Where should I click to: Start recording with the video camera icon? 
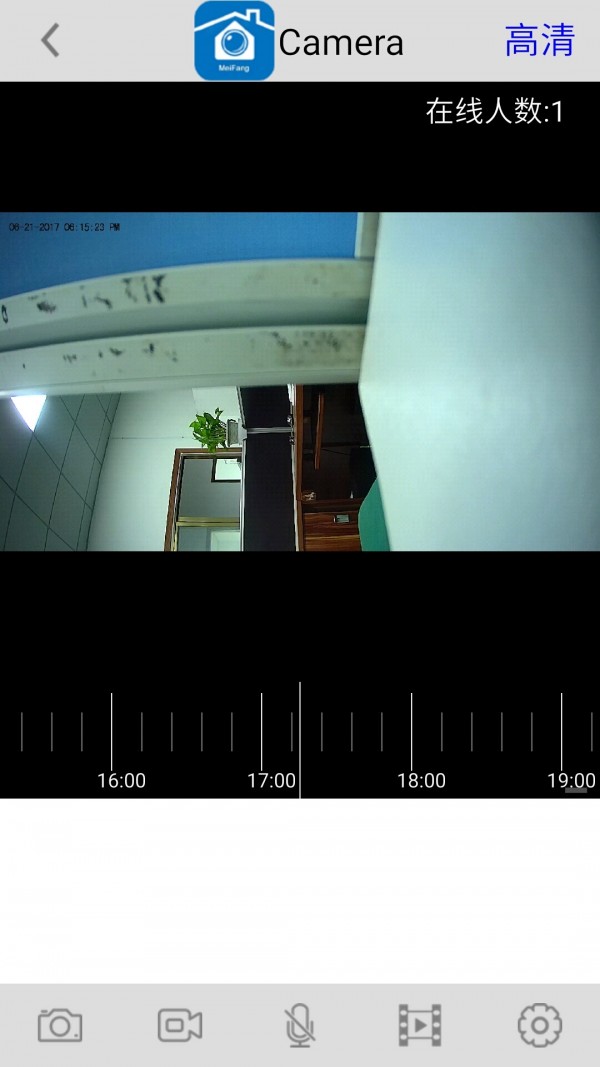[x=180, y=1025]
